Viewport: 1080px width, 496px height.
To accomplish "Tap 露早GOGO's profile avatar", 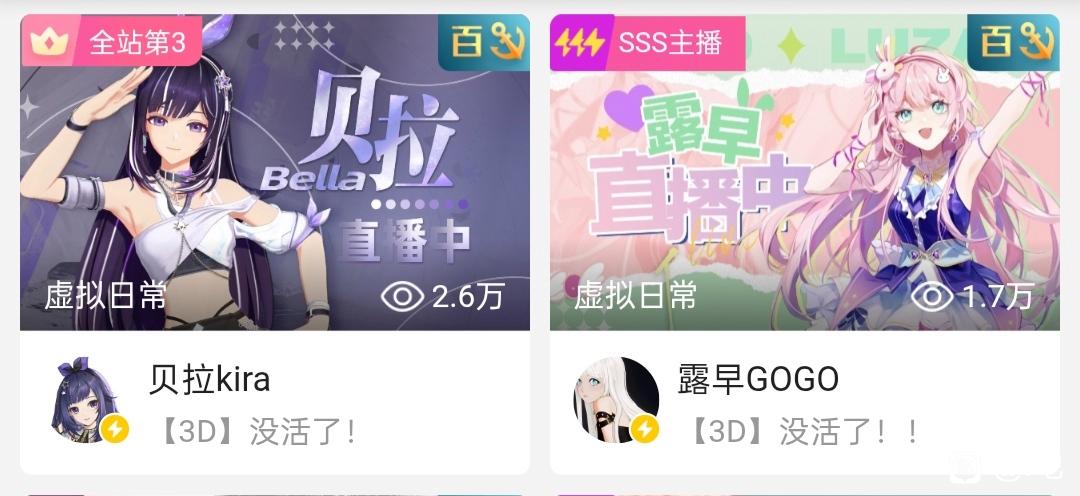I will point(616,400).
